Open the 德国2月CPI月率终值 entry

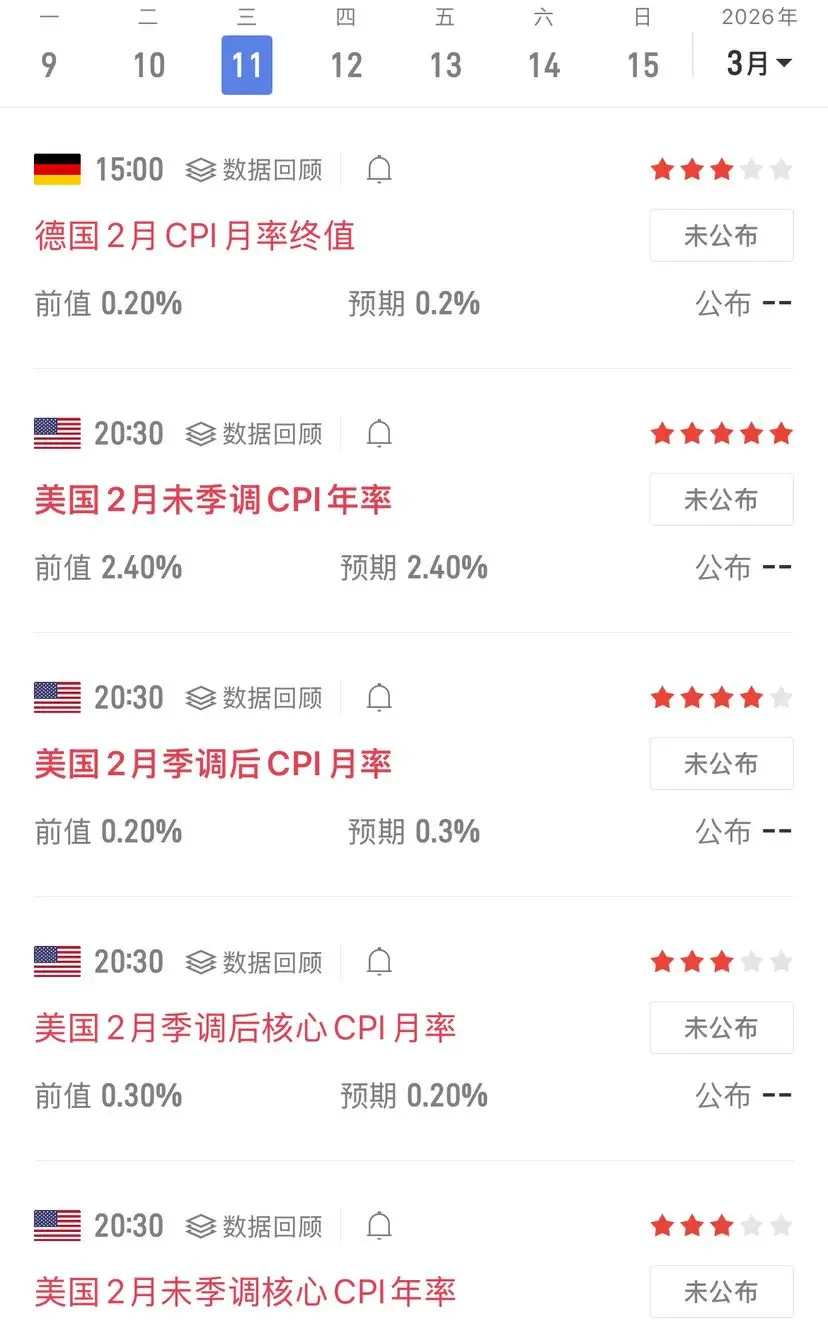pyautogui.click(x=195, y=236)
